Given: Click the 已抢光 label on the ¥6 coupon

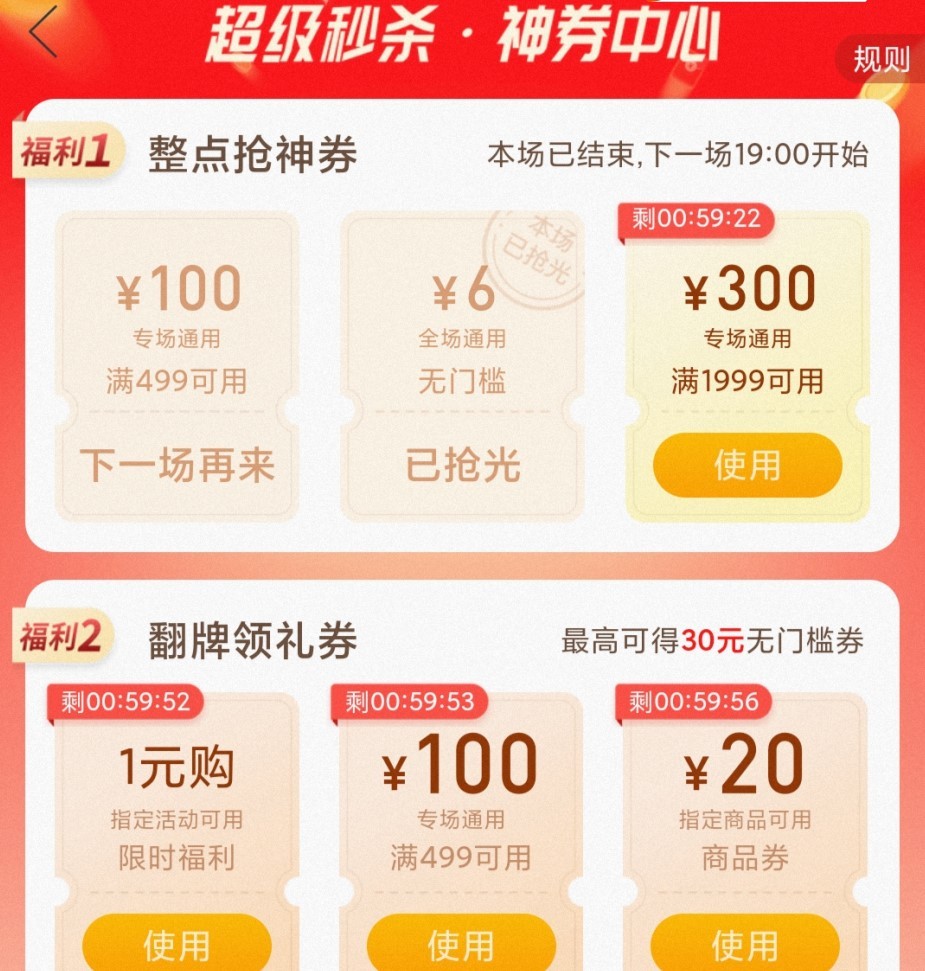Looking at the screenshot, I should coord(461,465).
